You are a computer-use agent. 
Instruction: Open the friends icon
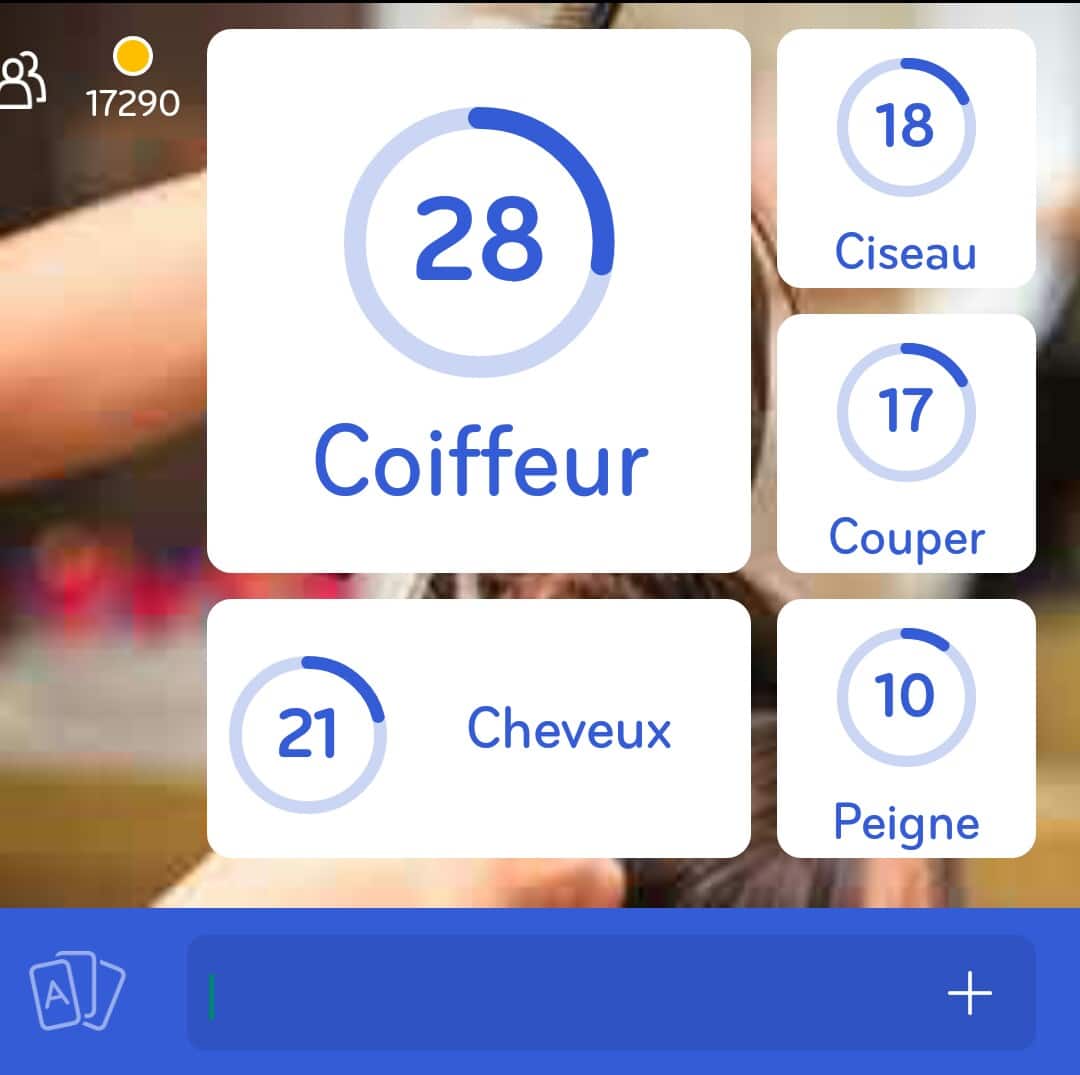tap(24, 82)
